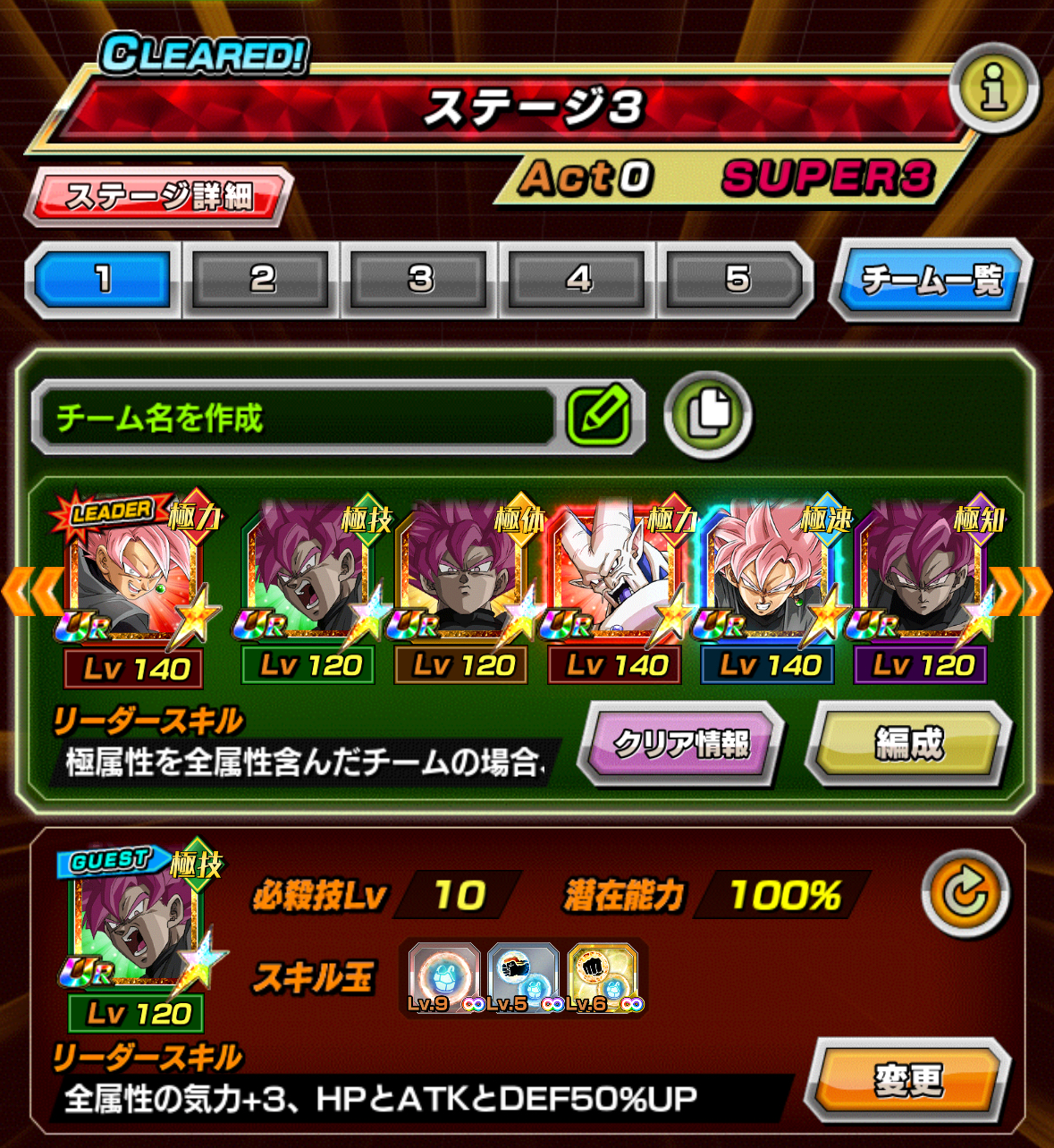The width and height of the screenshot is (1054, 1148).
Task: Open クリア情報 clear info
Action: (681, 744)
